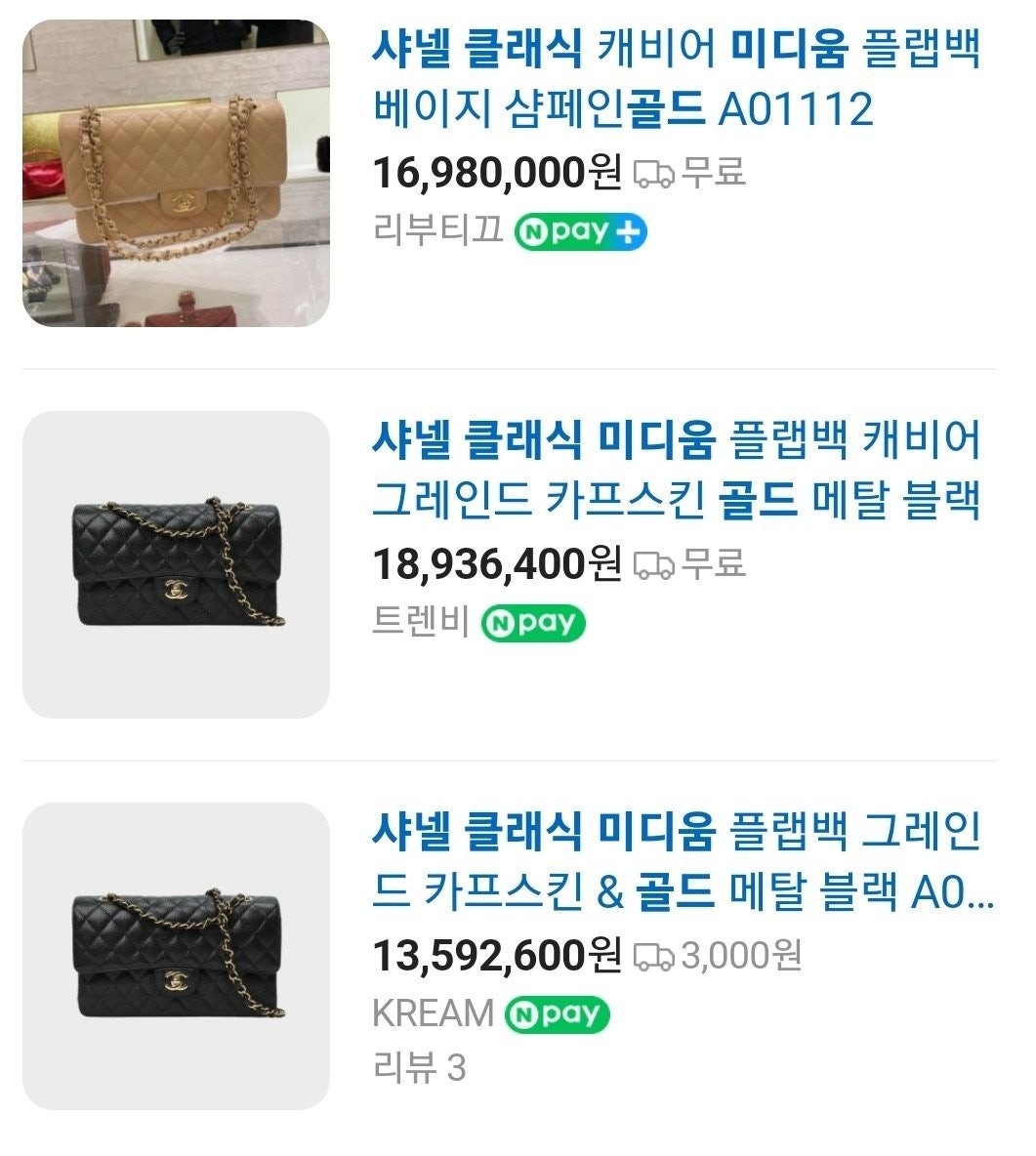
Task: Open the beige Chanel bag product image
Action: coord(176,173)
